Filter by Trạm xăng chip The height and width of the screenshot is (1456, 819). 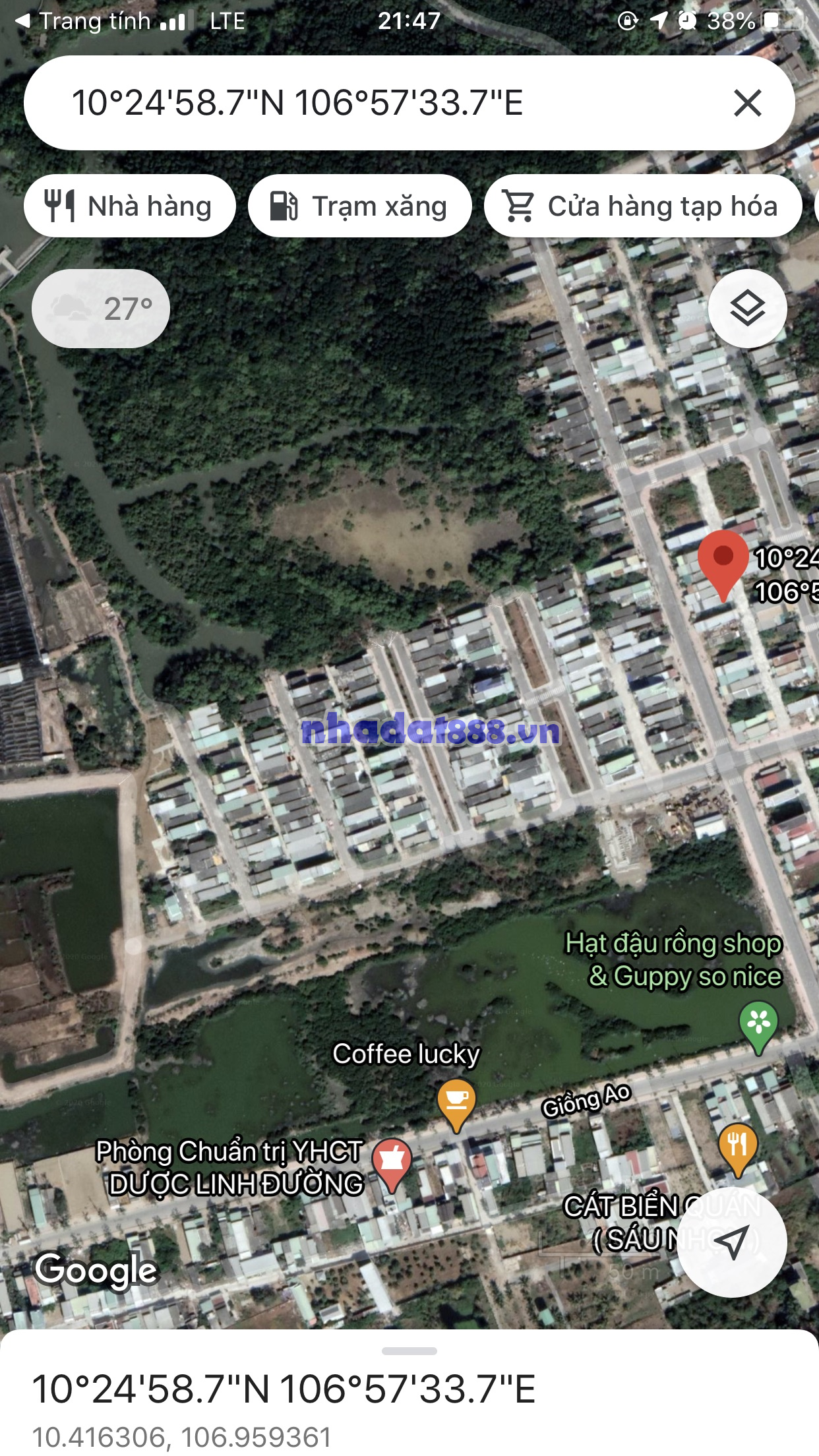tap(359, 206)
